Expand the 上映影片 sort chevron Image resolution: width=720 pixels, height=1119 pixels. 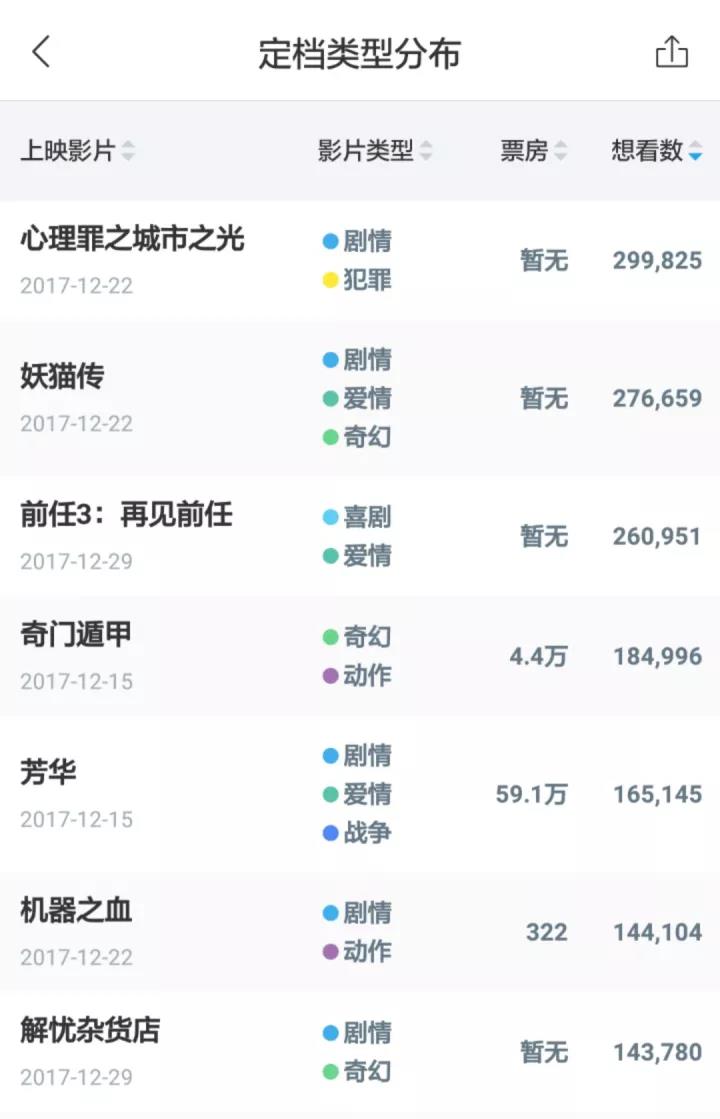[x=127, y=152]
